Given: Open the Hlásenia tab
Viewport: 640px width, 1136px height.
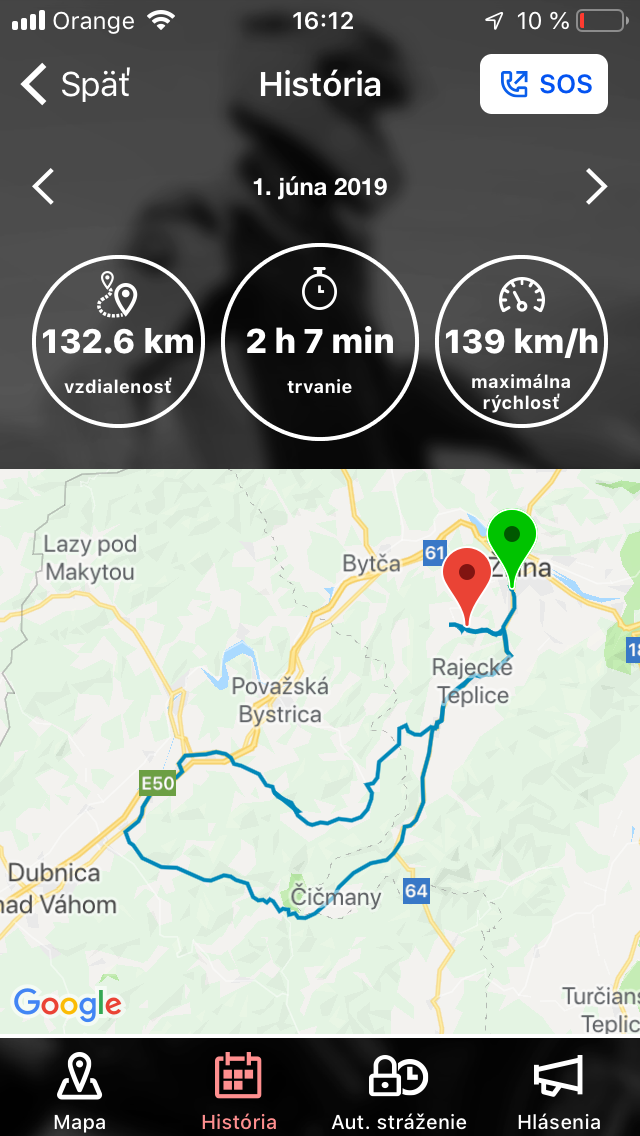Looking at the screenshot, I should [x=559, y=1090].
